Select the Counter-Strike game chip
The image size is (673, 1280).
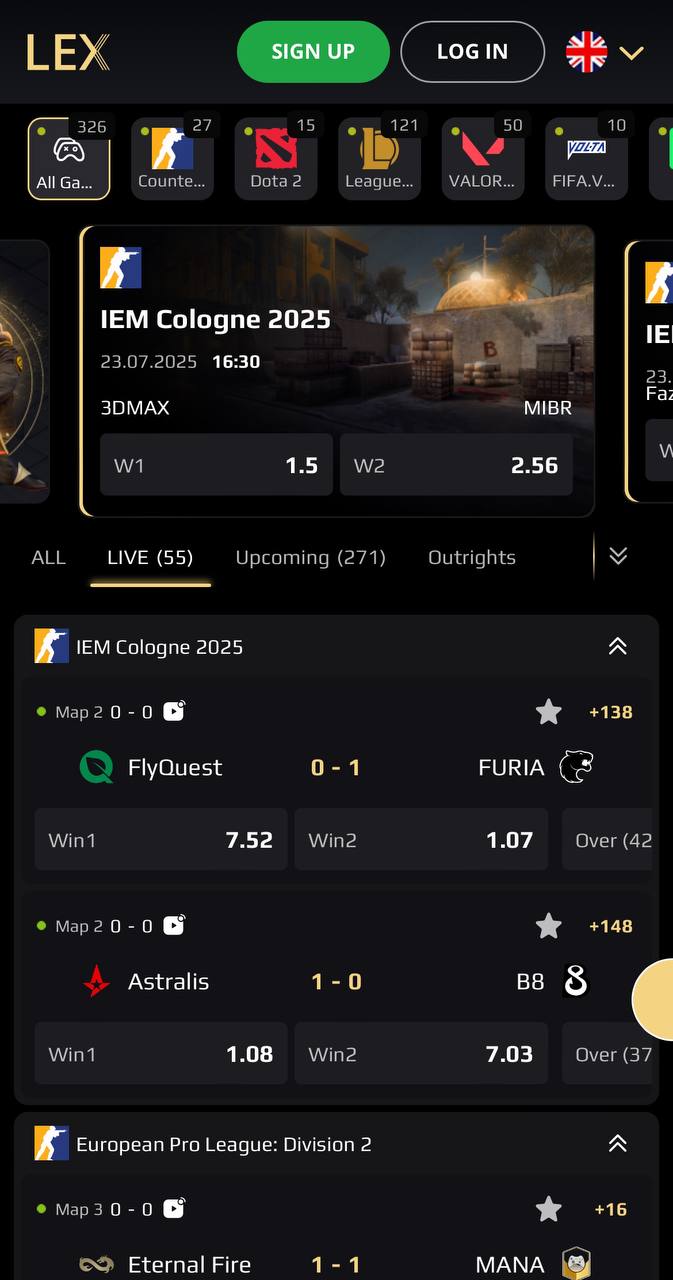point(172,159)
